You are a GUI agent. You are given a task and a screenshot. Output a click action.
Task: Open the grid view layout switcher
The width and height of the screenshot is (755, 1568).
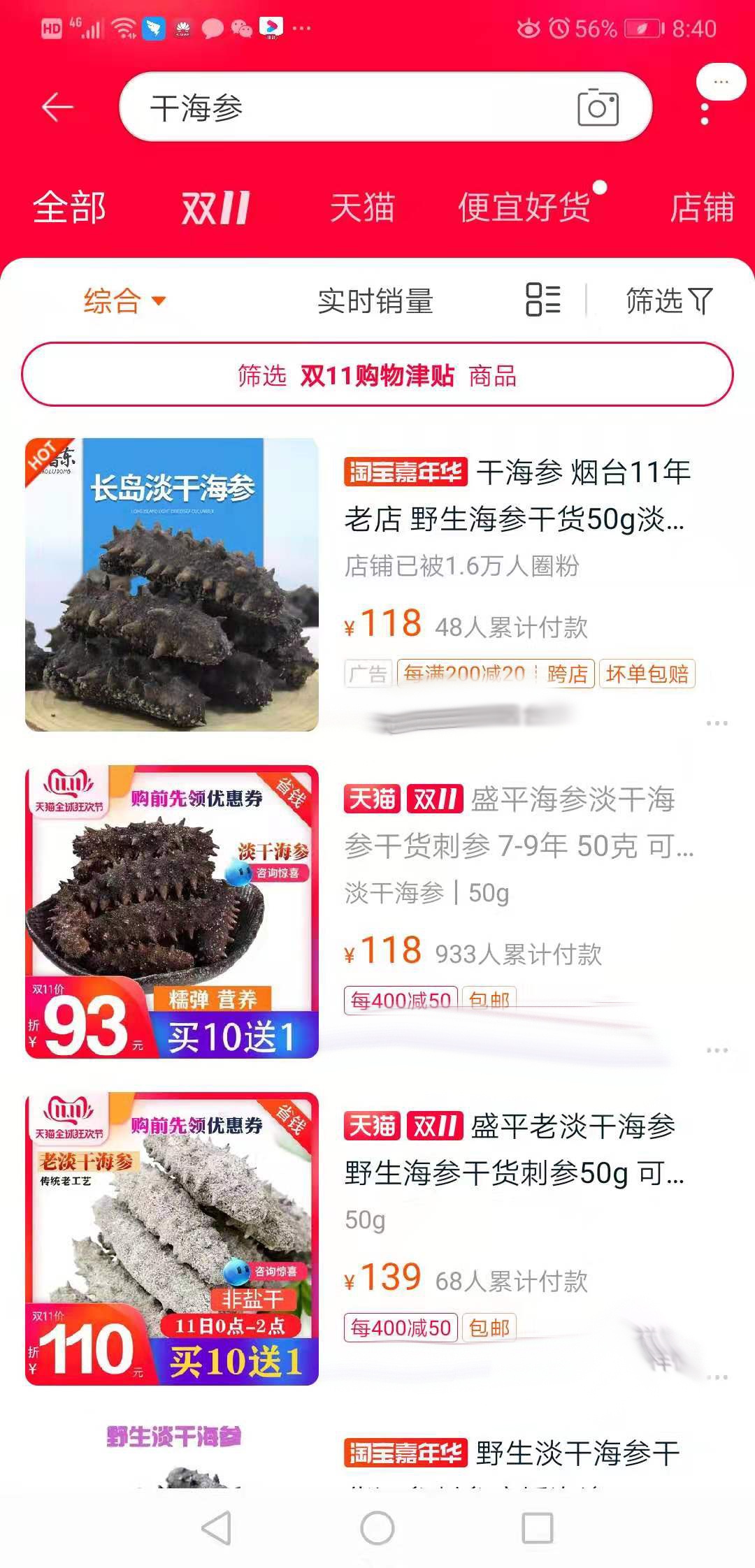click(x=543, y=300)
